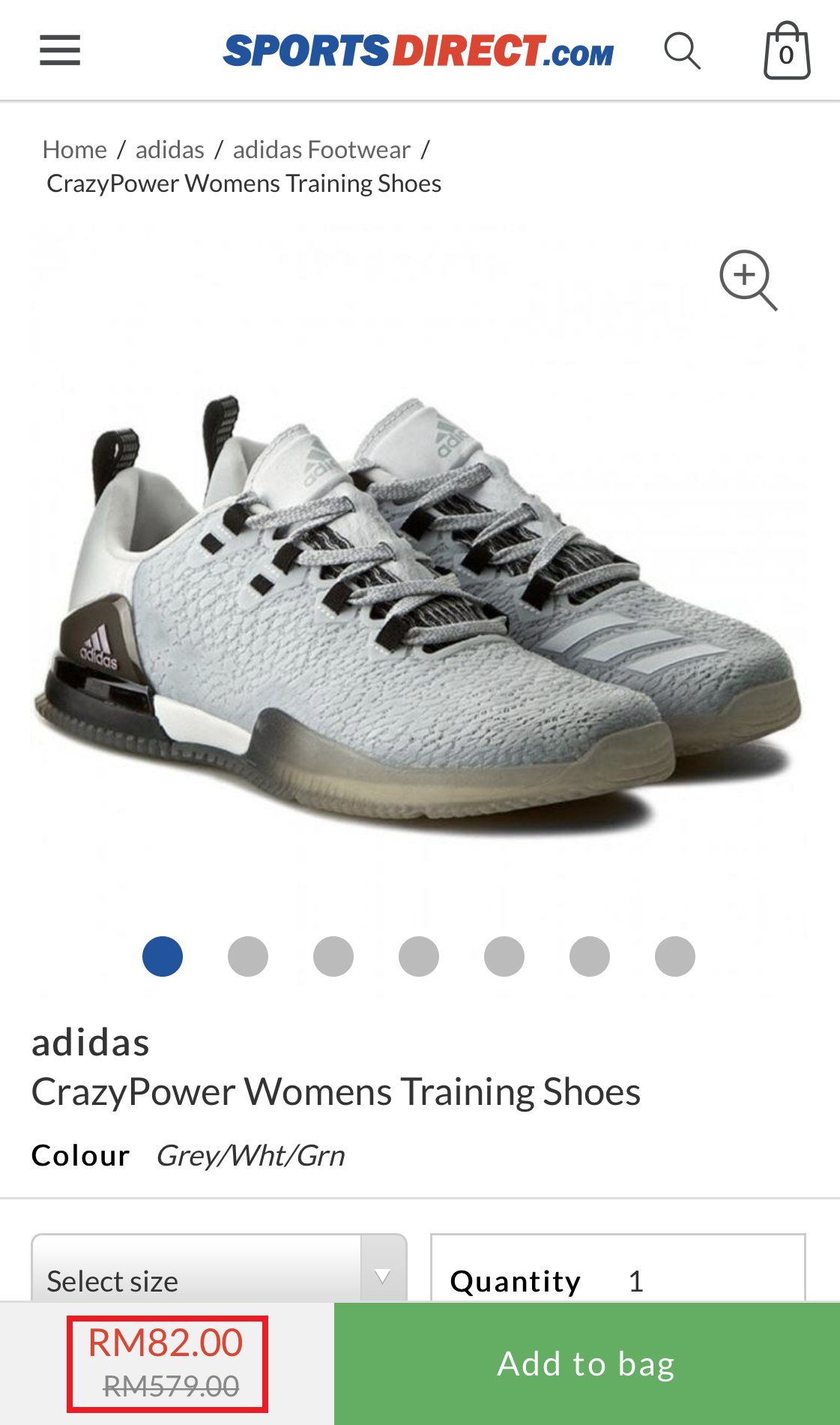Jump to last image dot
Viewport: 840px width, 1425px height.
(x=674, y=956)
